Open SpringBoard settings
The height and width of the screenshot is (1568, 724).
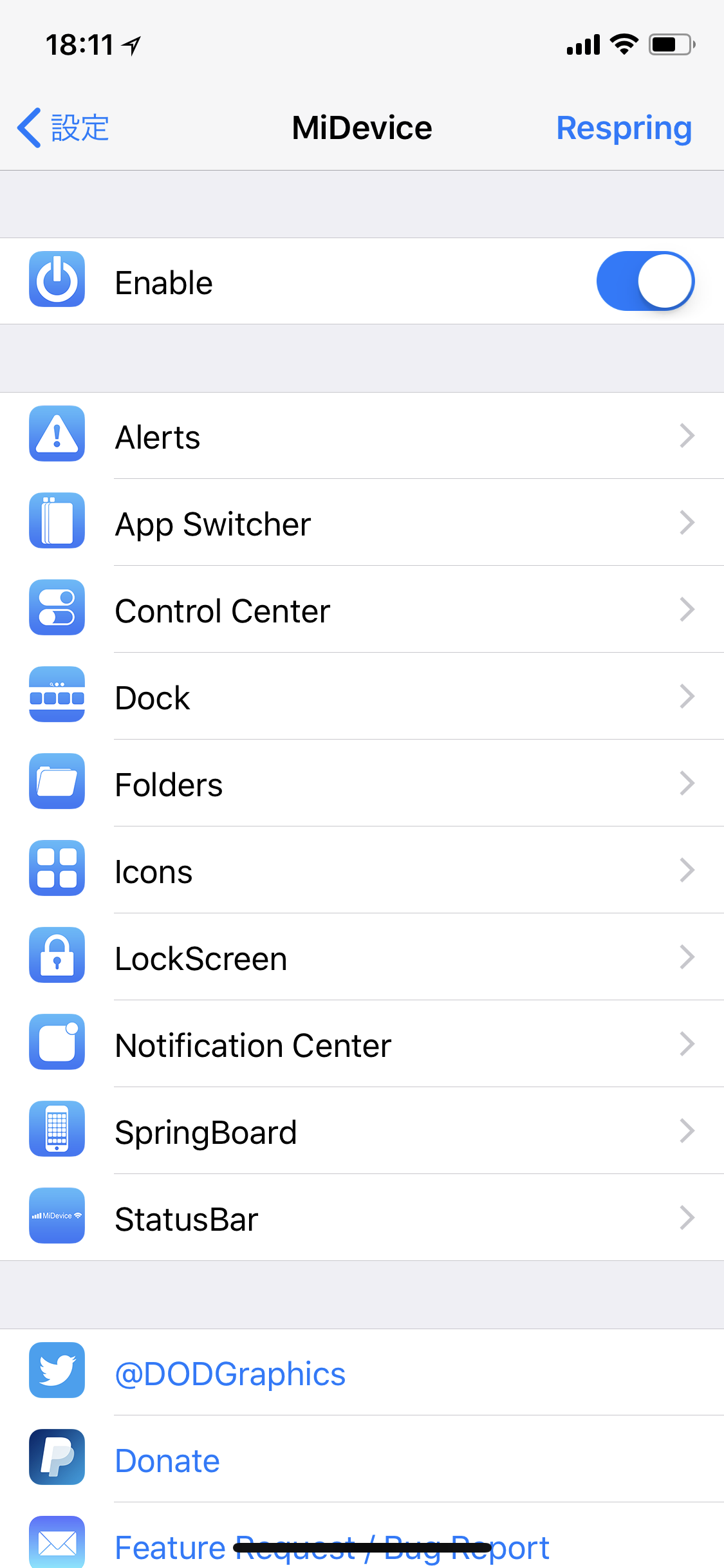362,1132
